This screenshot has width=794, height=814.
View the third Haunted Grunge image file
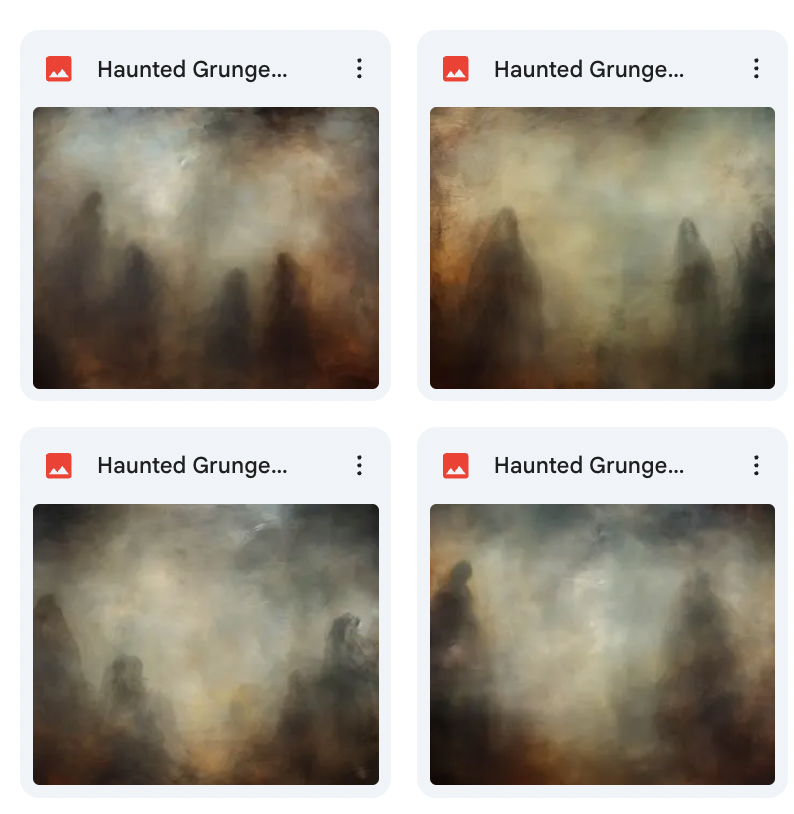pyautogui.click(x=205, y=644)
